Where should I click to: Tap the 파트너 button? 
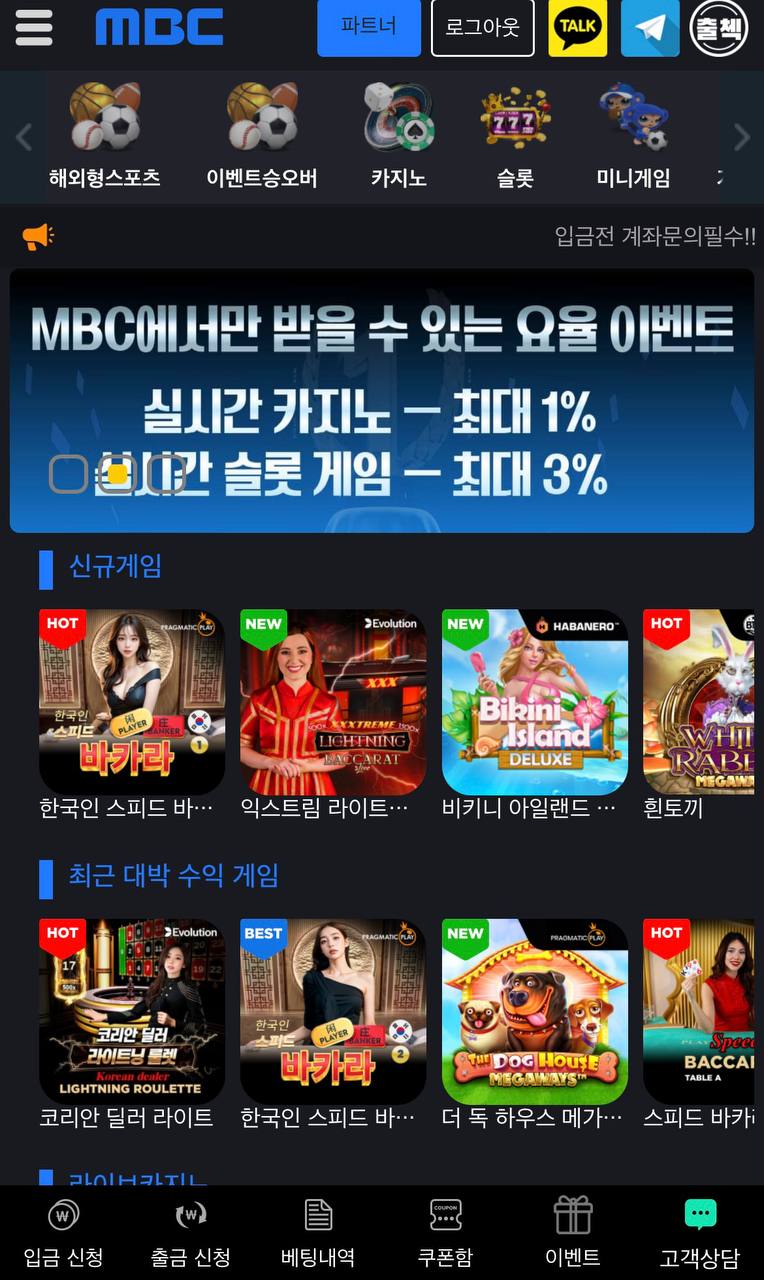[369, 28]
